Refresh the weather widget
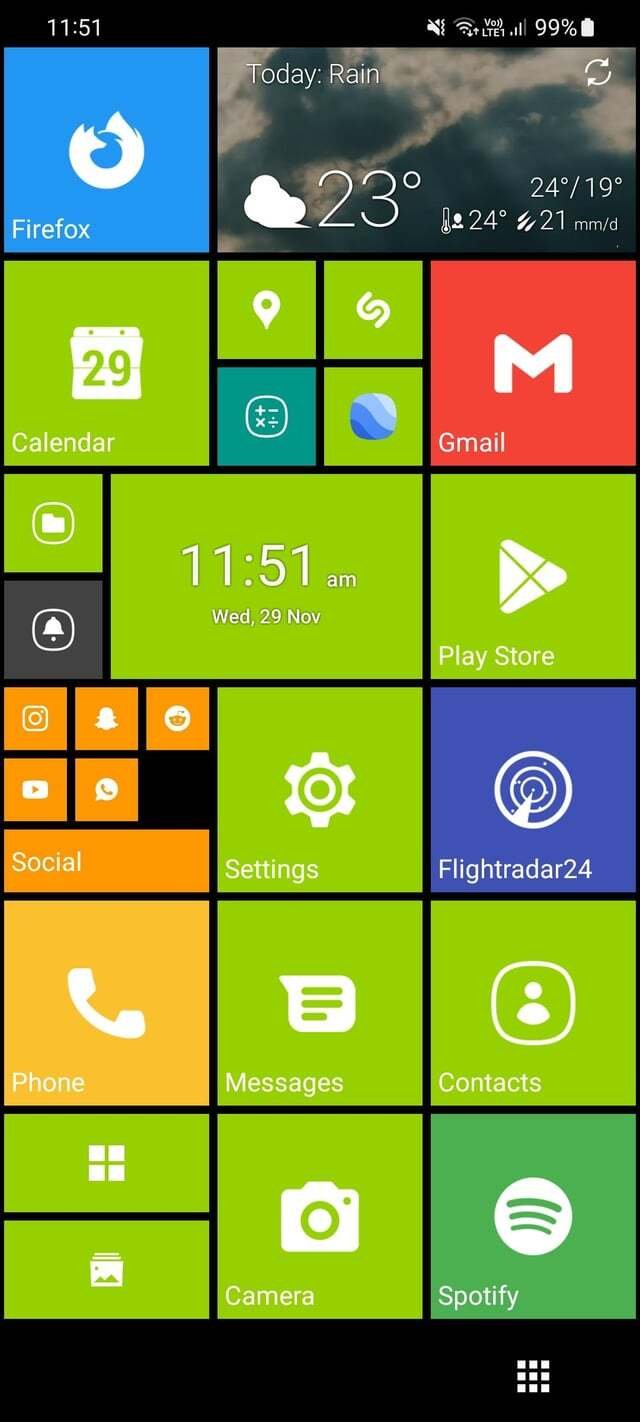 598,72
